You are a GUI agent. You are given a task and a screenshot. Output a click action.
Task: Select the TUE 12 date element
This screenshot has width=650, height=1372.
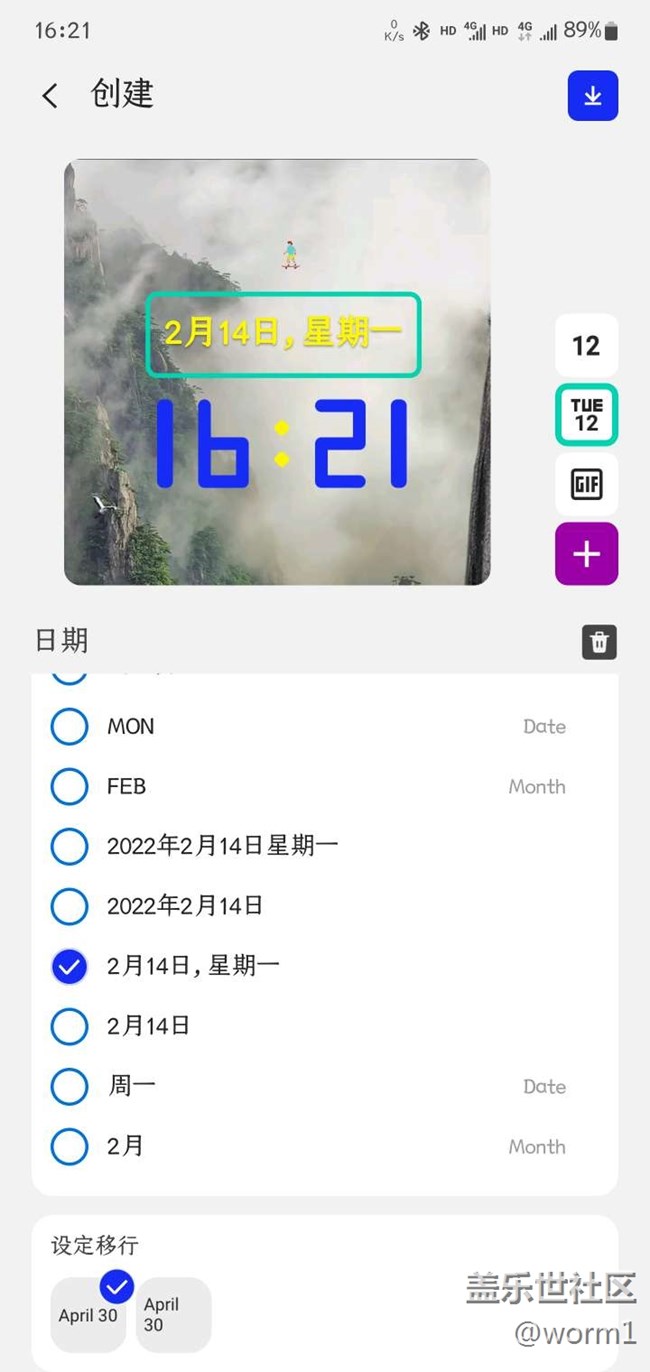pos(586,415)
